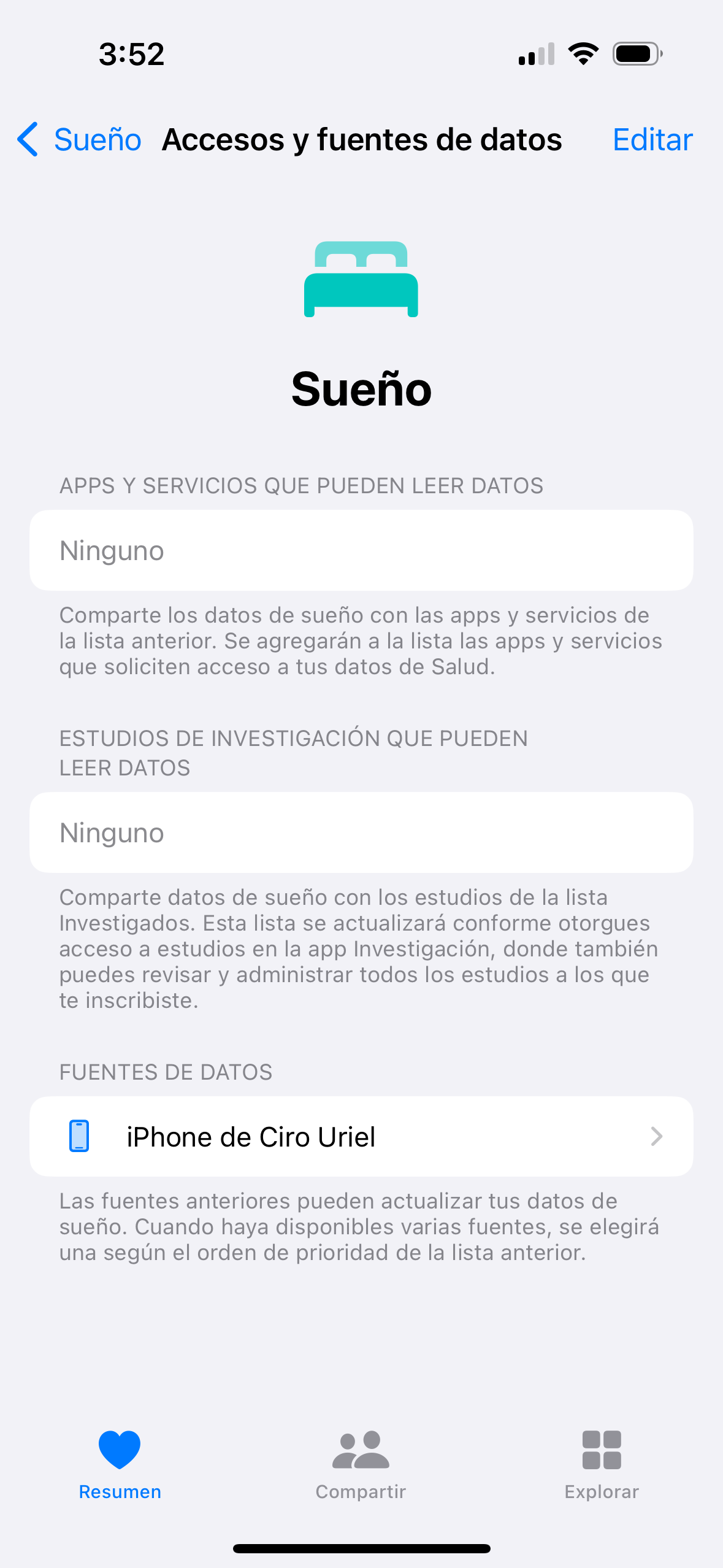Switch to the Compartir tab

pyautogui.click(x=361, y=1464)
